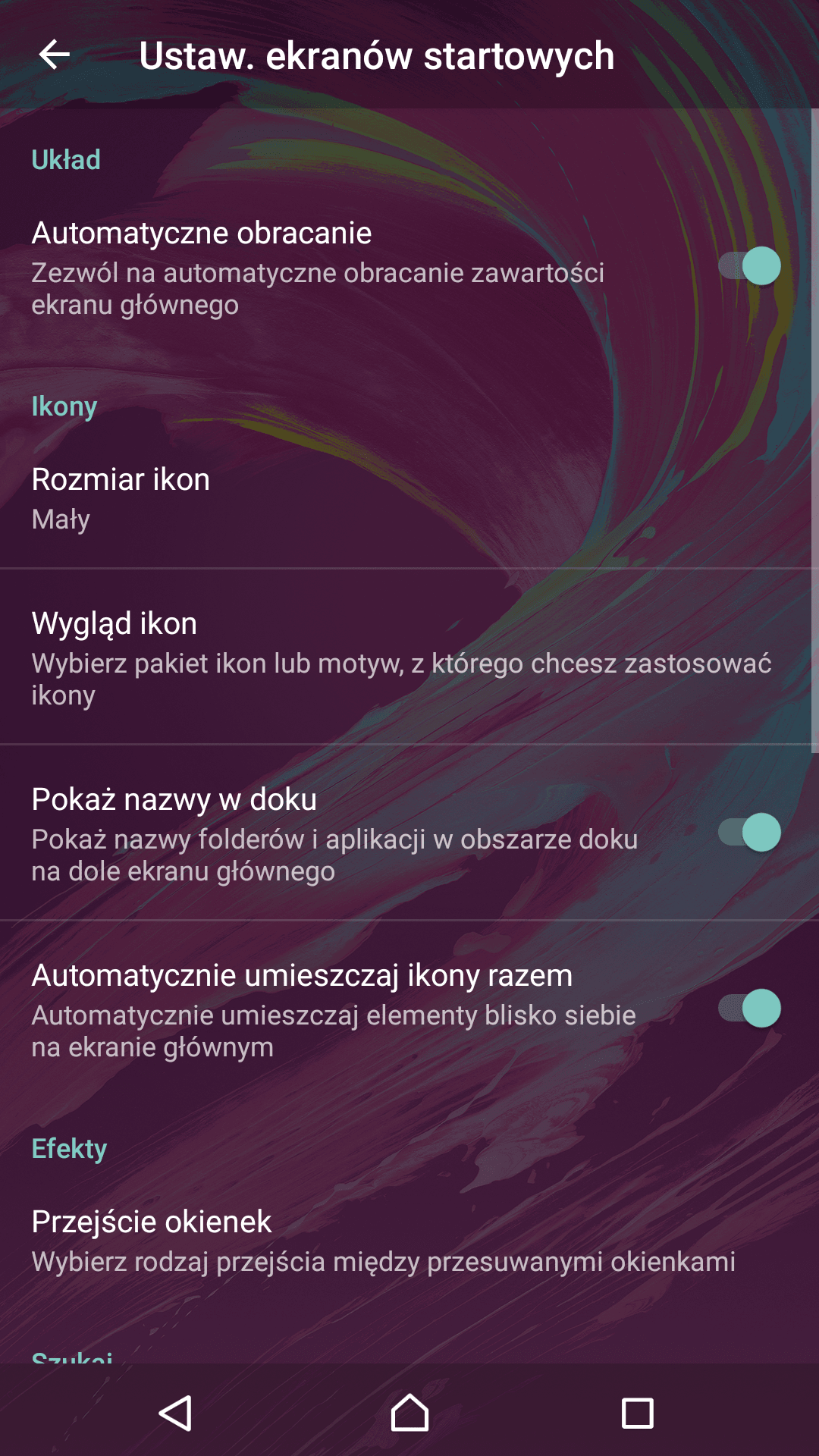Open Przejście okienek setting
The image size is (819, 1456).
click(409, 1241)
